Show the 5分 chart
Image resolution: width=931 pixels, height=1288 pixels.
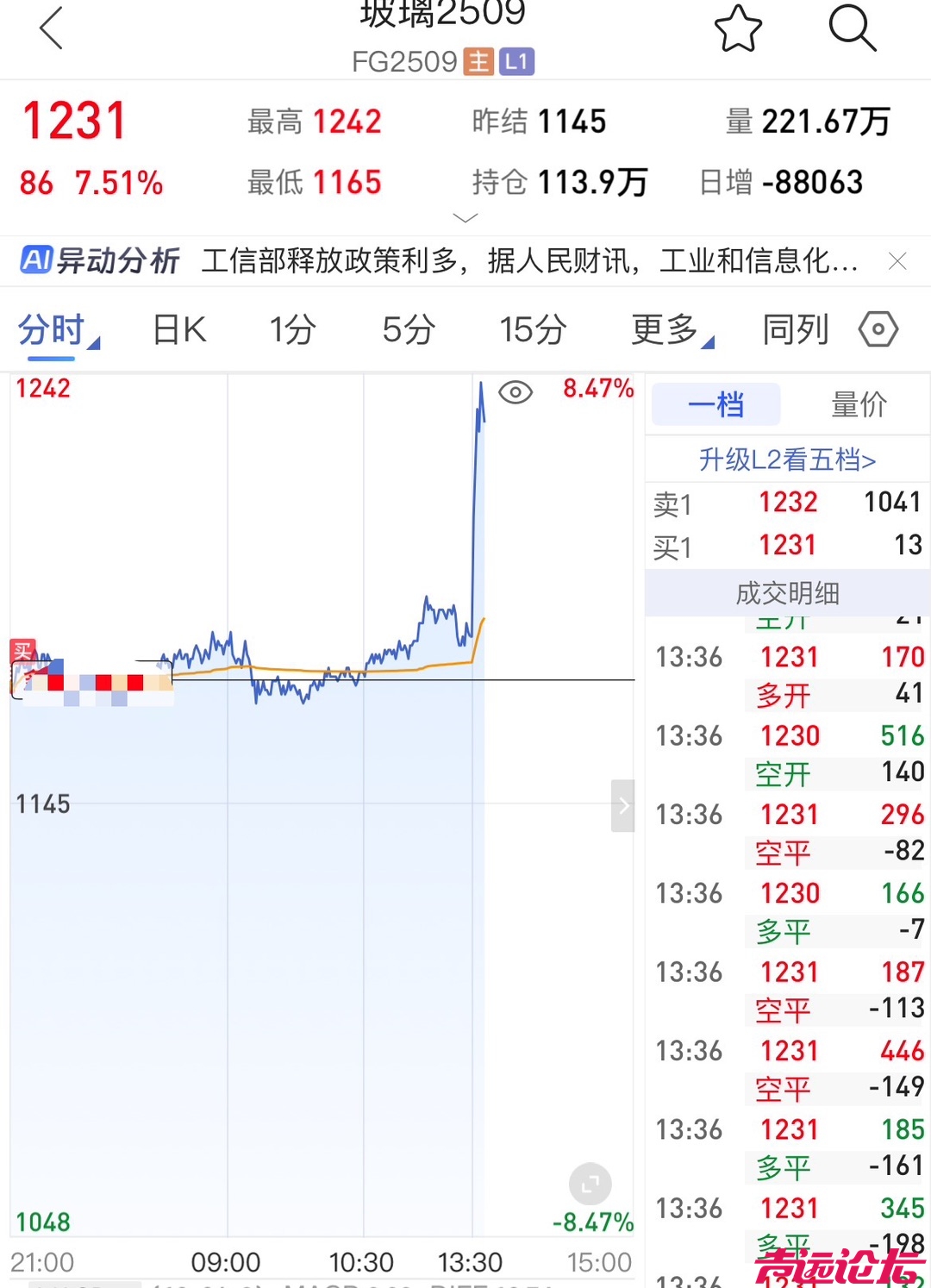click(x=409, y=330)
